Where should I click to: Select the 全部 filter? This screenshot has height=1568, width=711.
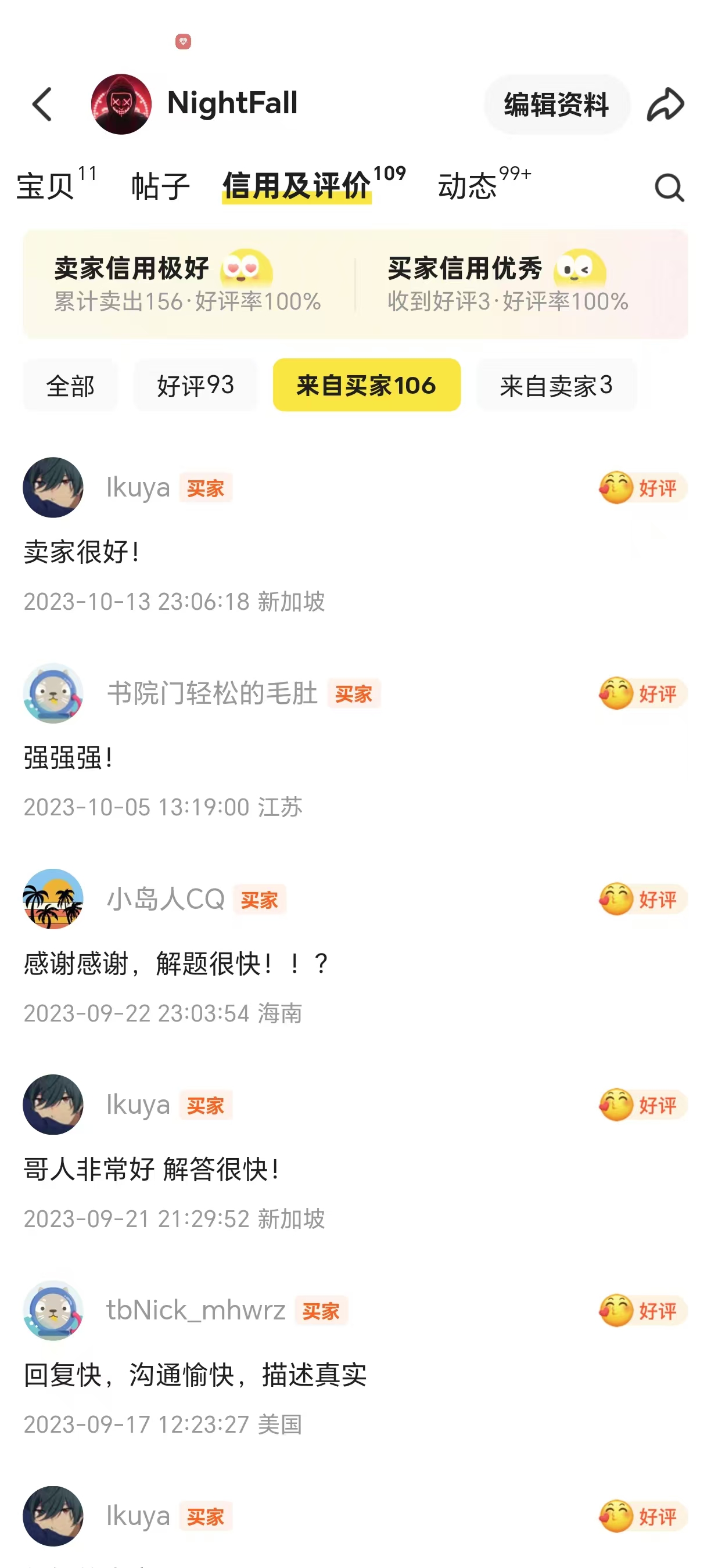click(70, 384)
